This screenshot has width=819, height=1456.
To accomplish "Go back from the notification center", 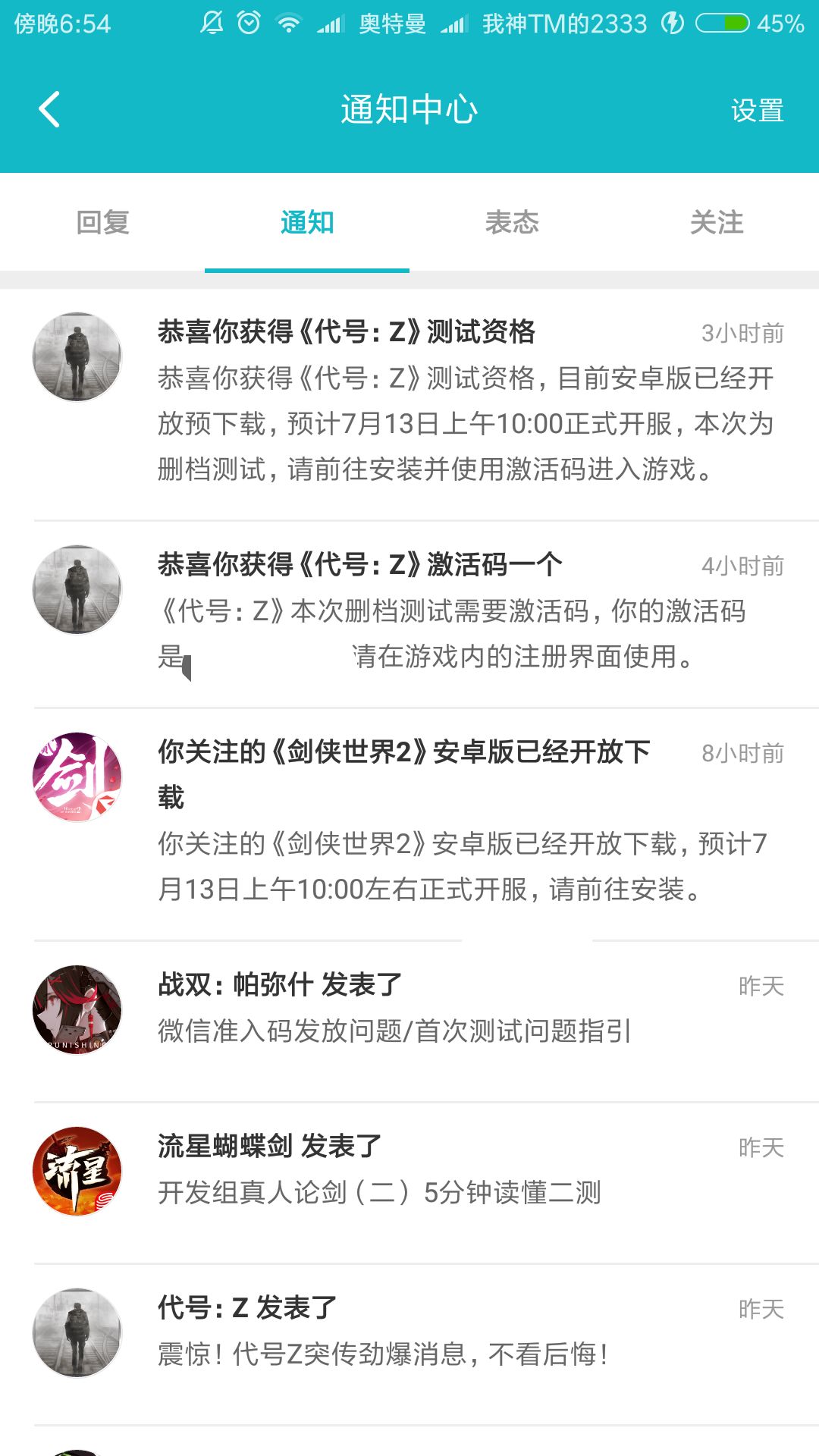I will pos(49,110).
